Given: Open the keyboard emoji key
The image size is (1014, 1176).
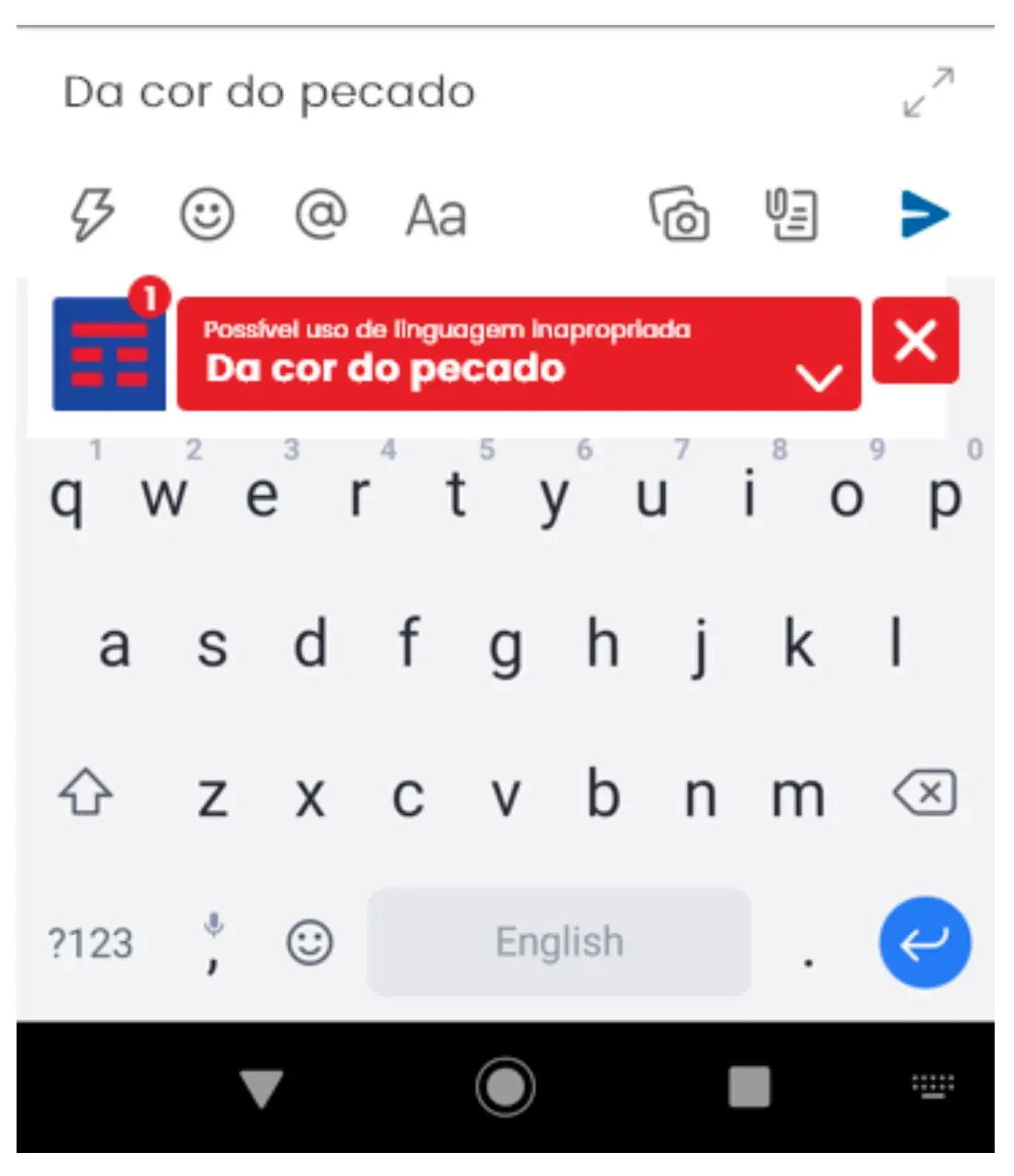Looking at the screenshot, I should click(x=310, y=943).
